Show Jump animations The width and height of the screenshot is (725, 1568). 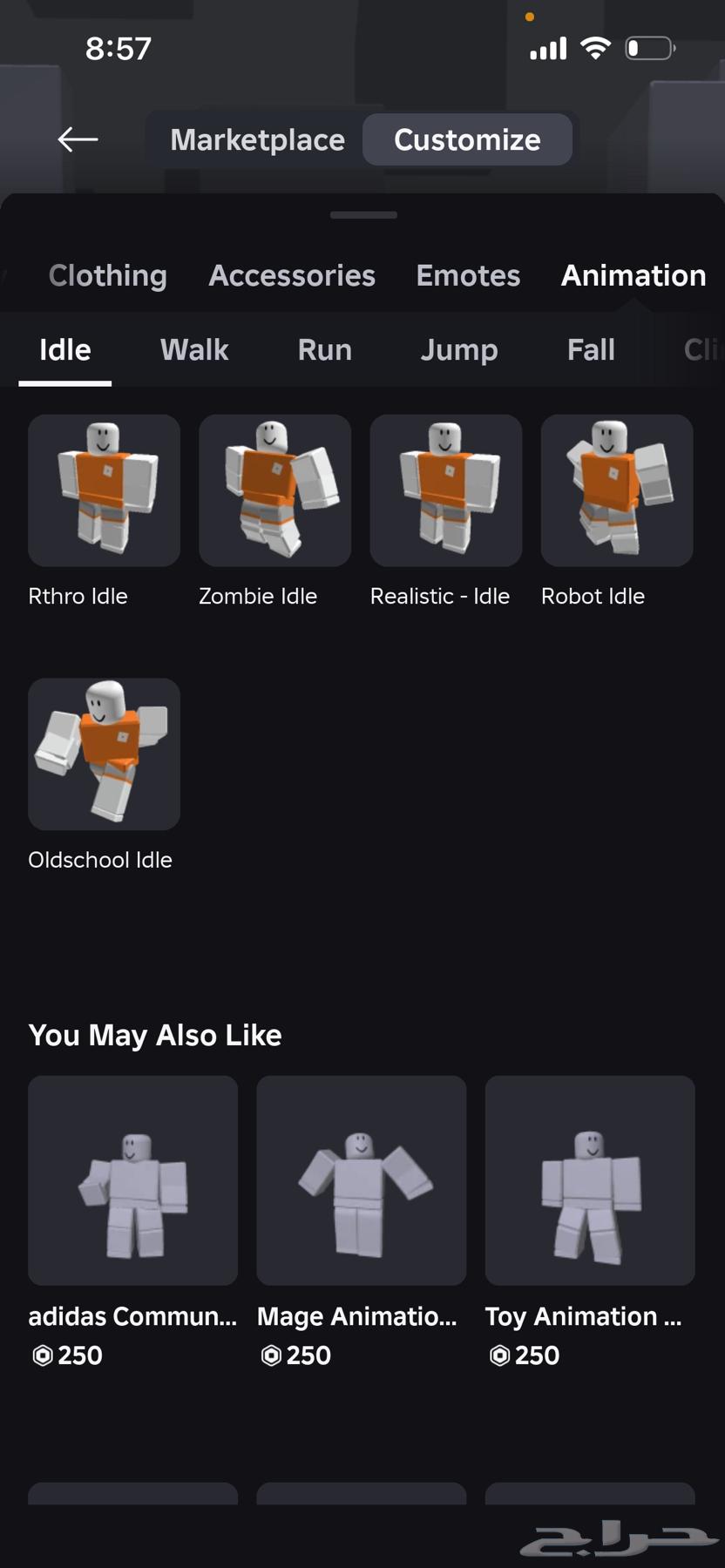pos(459,350)
